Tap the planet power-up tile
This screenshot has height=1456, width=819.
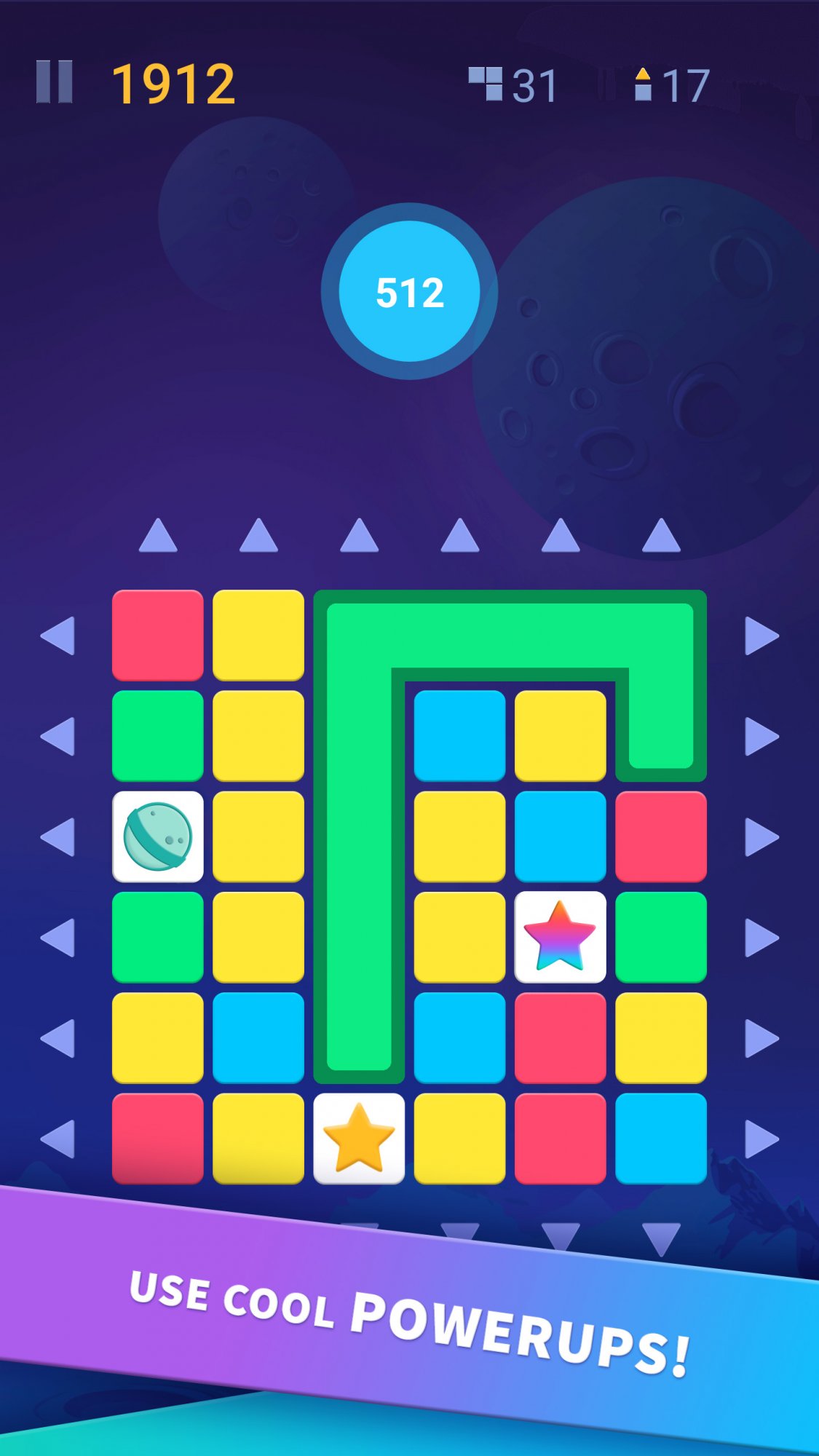[x=158, y=836]
